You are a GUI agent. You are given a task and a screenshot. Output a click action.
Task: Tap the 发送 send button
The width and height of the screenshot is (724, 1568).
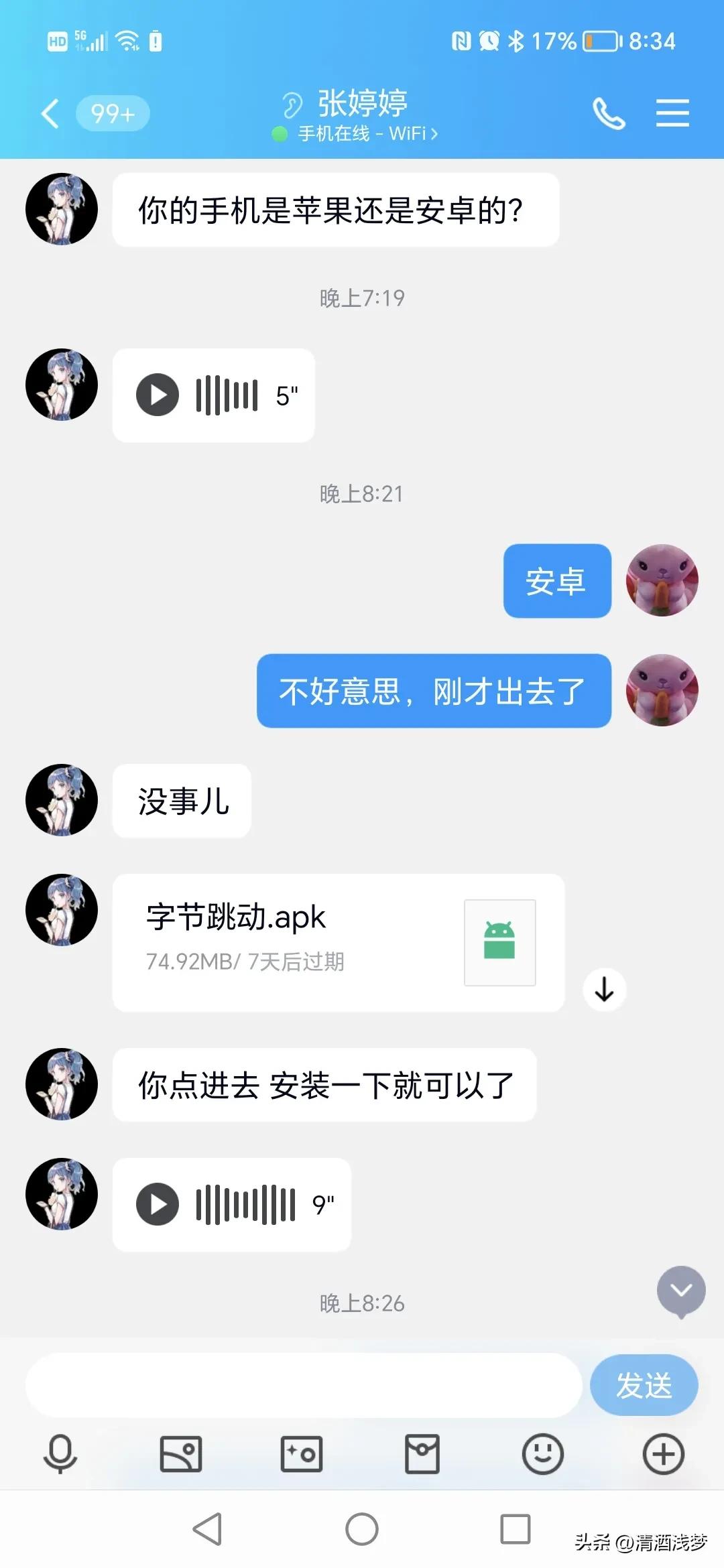tap(643, 1385)
